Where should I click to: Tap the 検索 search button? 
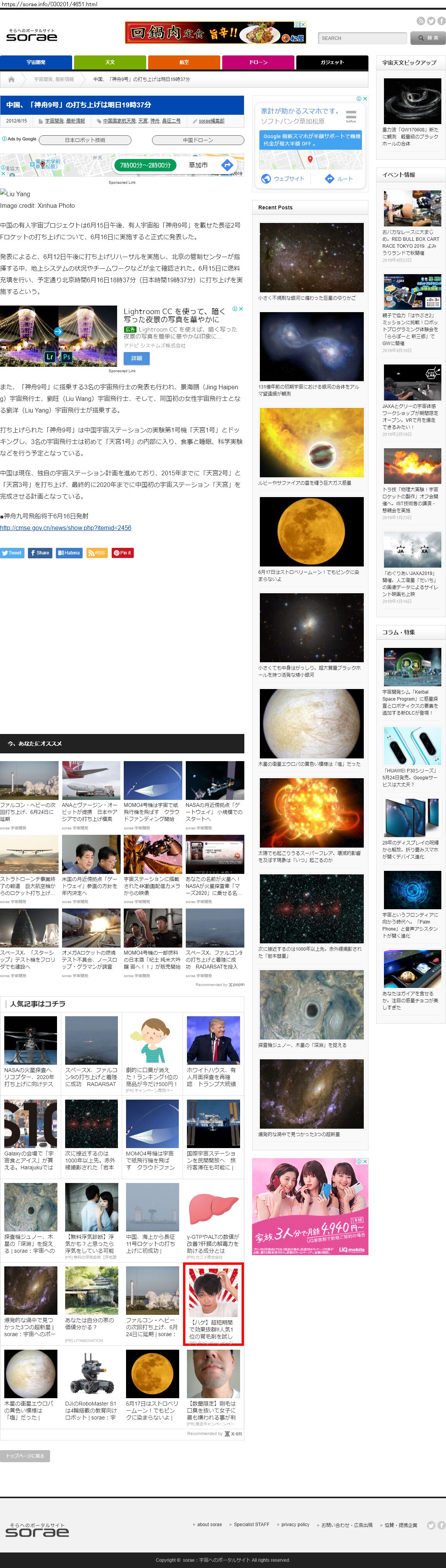click(x=428, y=38)
